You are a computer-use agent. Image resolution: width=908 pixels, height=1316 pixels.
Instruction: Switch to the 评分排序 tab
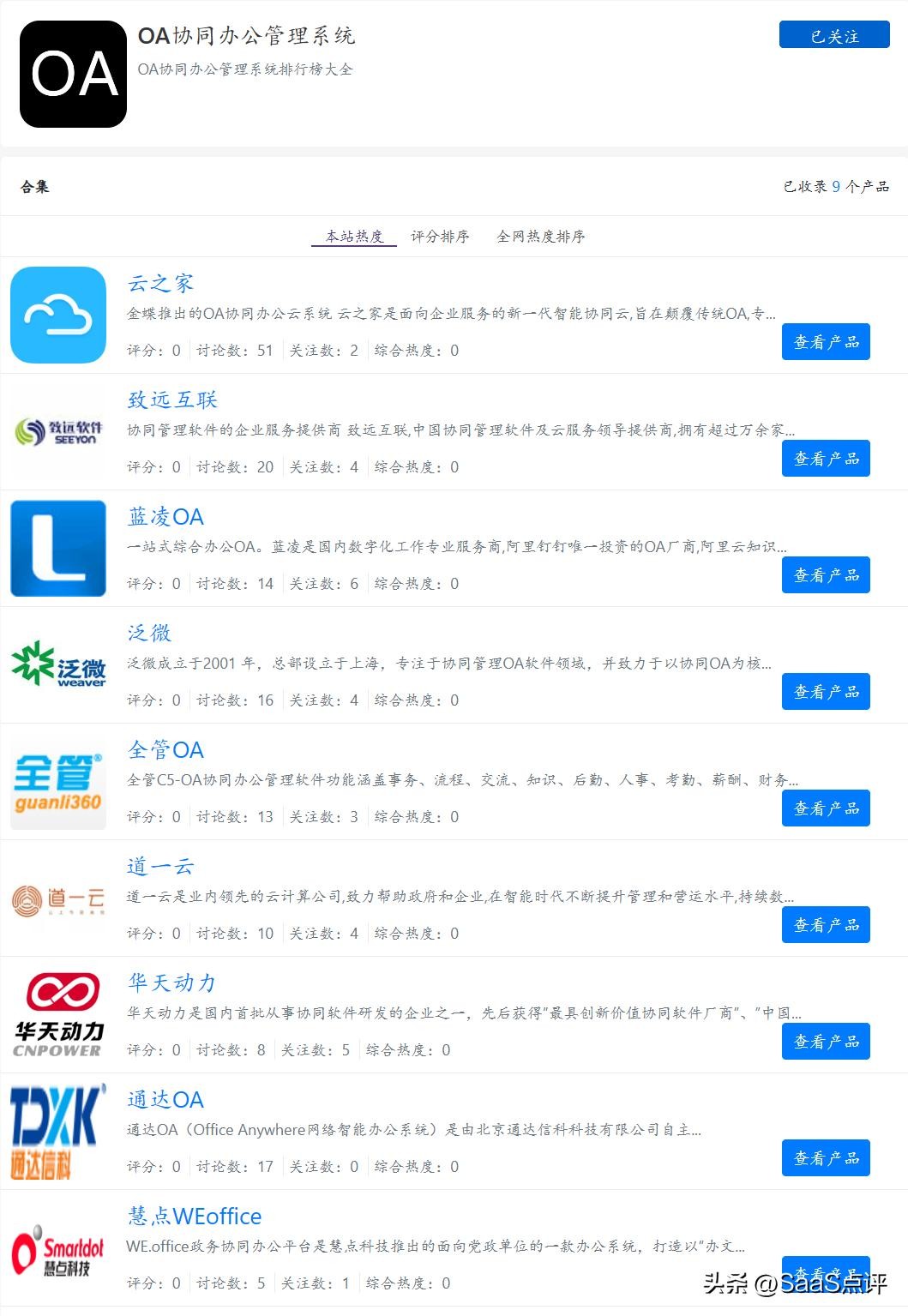[x=440, y=237]
